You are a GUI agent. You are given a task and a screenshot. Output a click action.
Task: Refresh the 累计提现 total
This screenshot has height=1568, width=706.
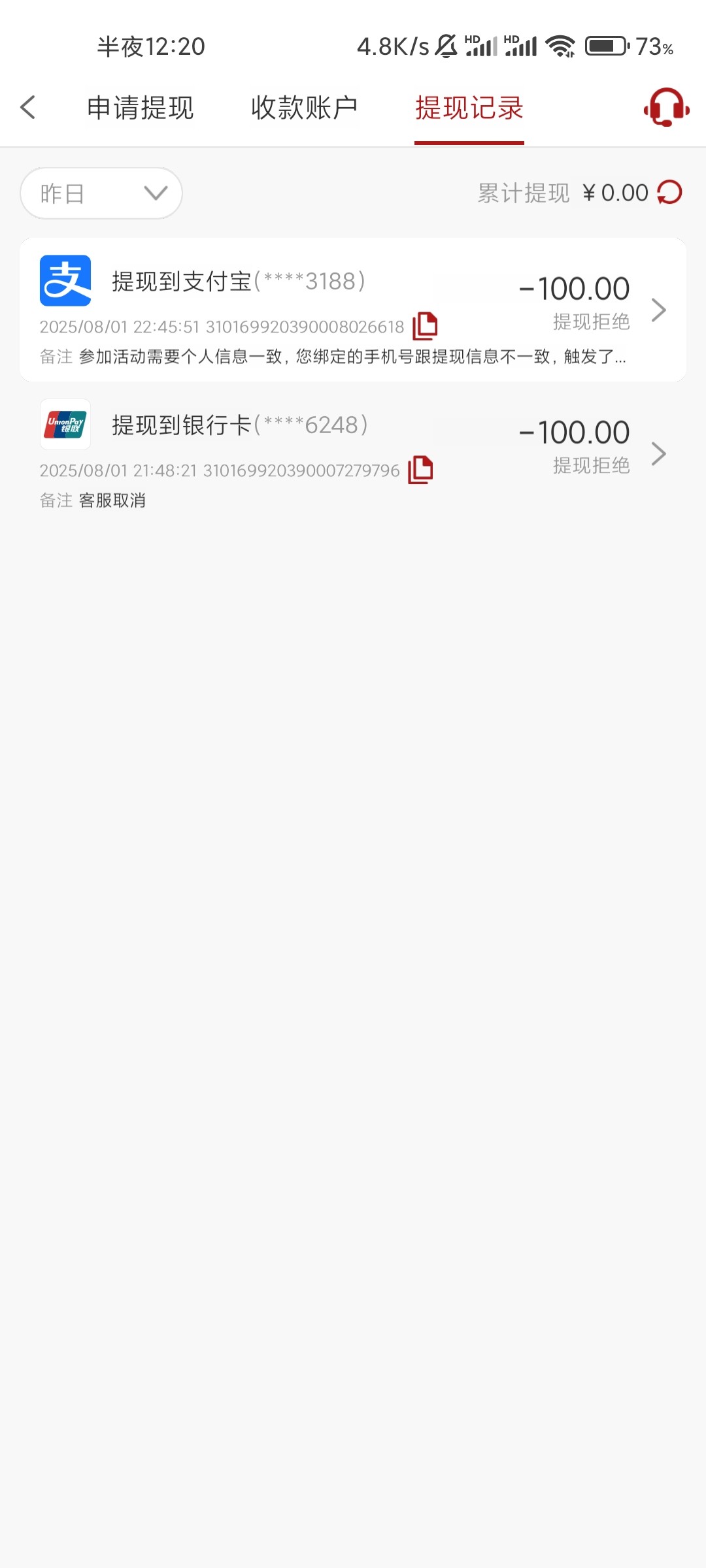(670, 193)
